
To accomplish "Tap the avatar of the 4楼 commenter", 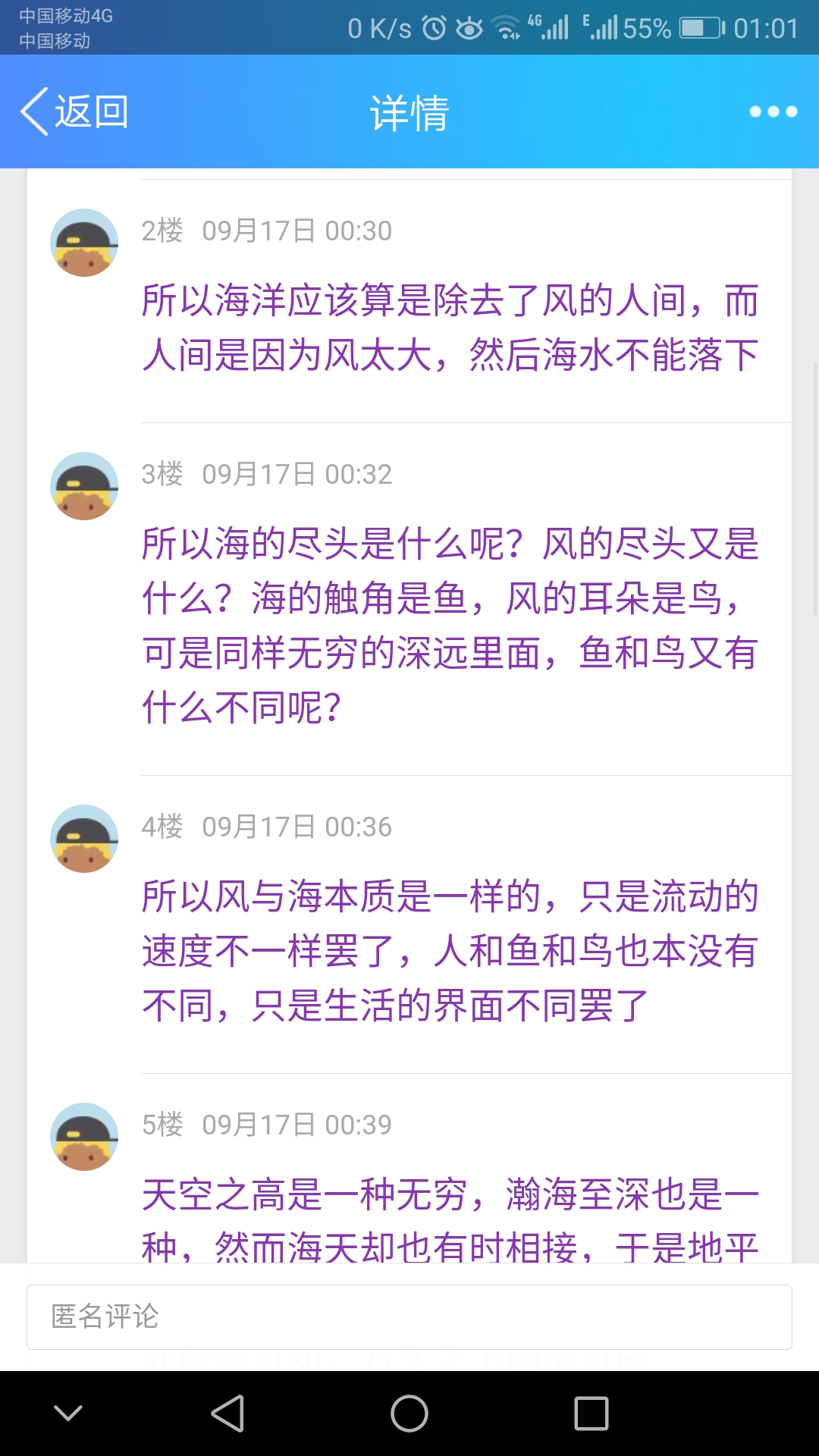I will click(x=84, y=839).
